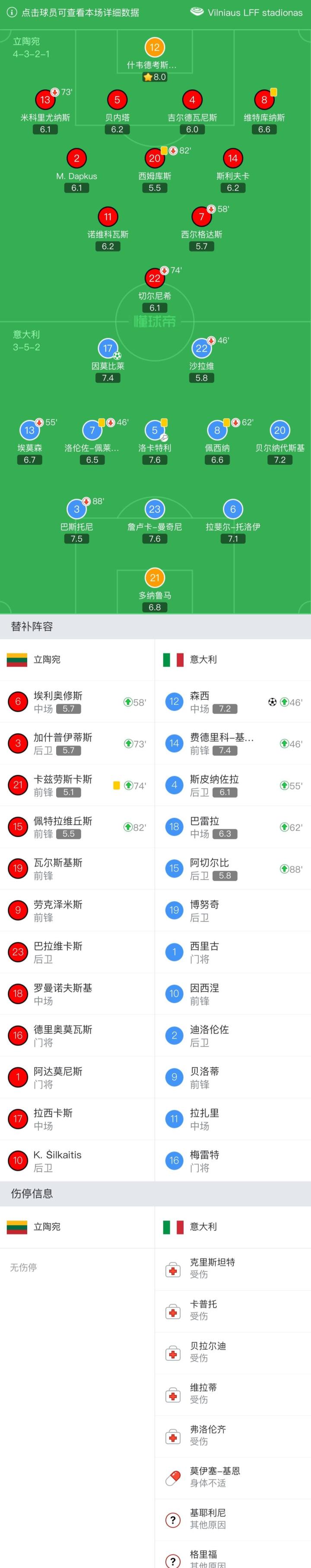Tap Lithuania's number 5 贝内塔
311x1568 pixels.
tap(117, 100)
